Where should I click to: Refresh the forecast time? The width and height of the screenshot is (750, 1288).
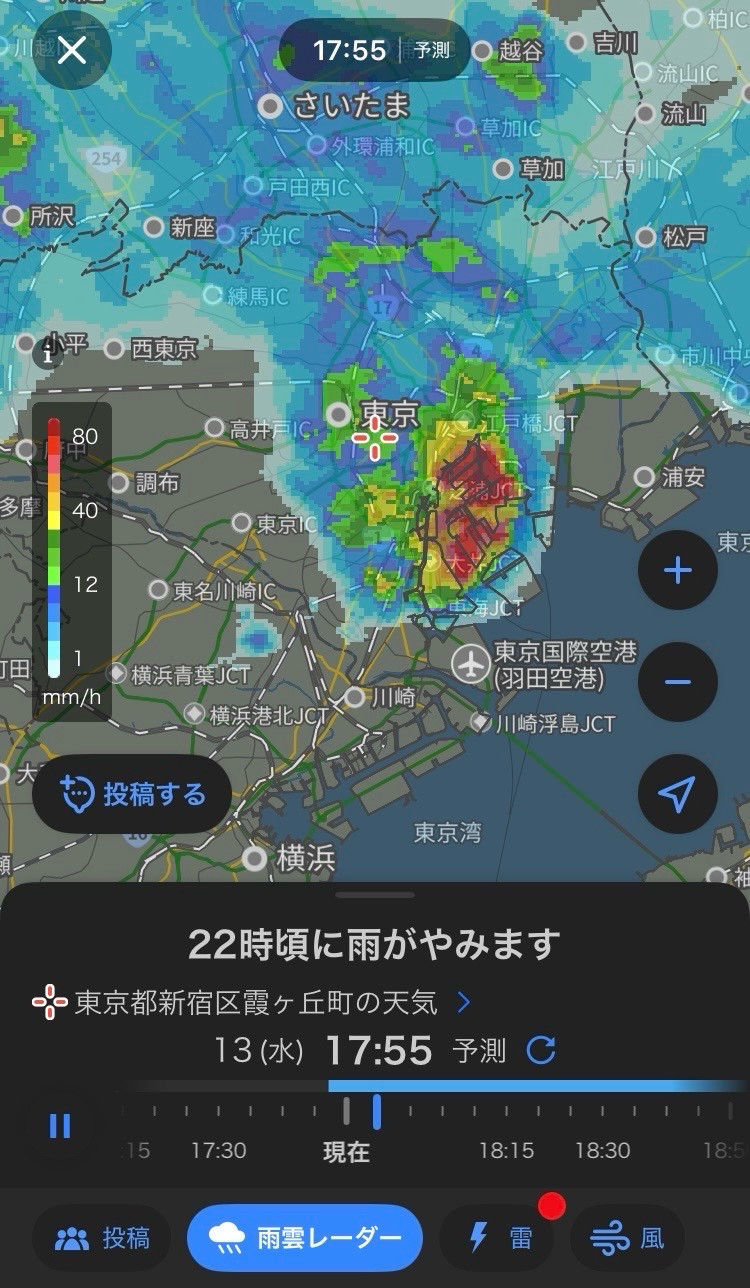click(x=541, y=1050)
